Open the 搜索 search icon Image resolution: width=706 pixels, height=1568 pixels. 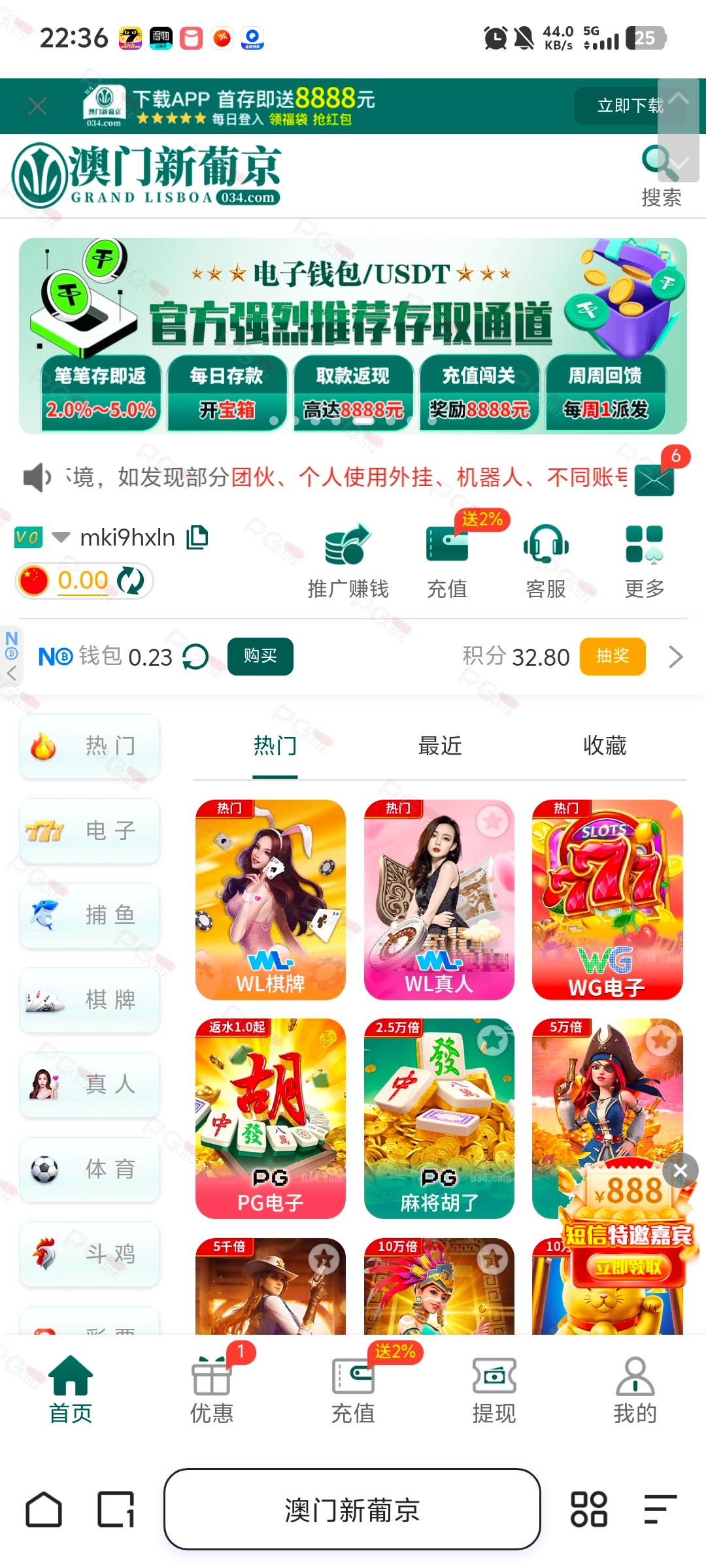click(661, 175)
